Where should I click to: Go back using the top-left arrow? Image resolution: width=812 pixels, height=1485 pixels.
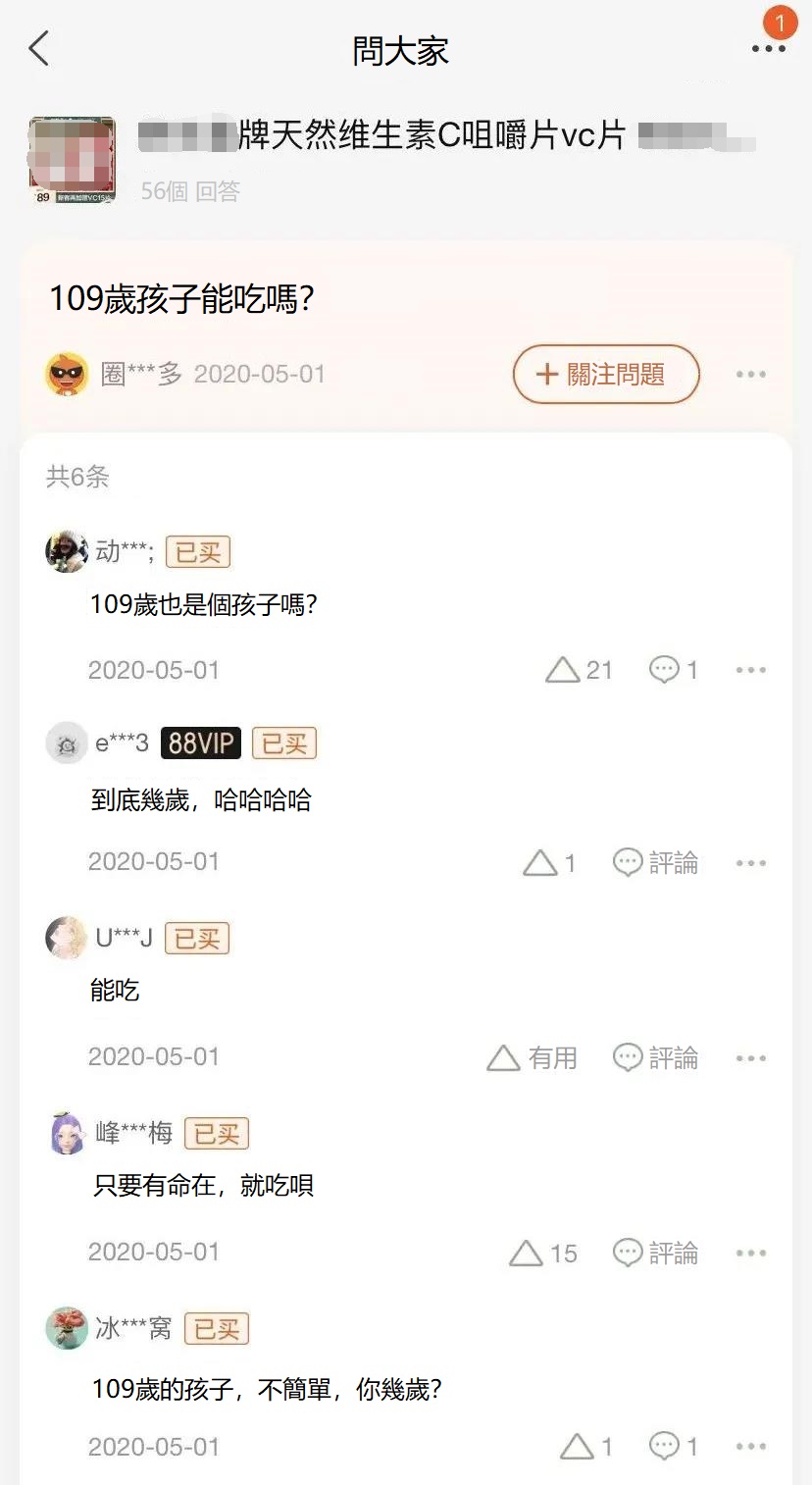(39, 48)
